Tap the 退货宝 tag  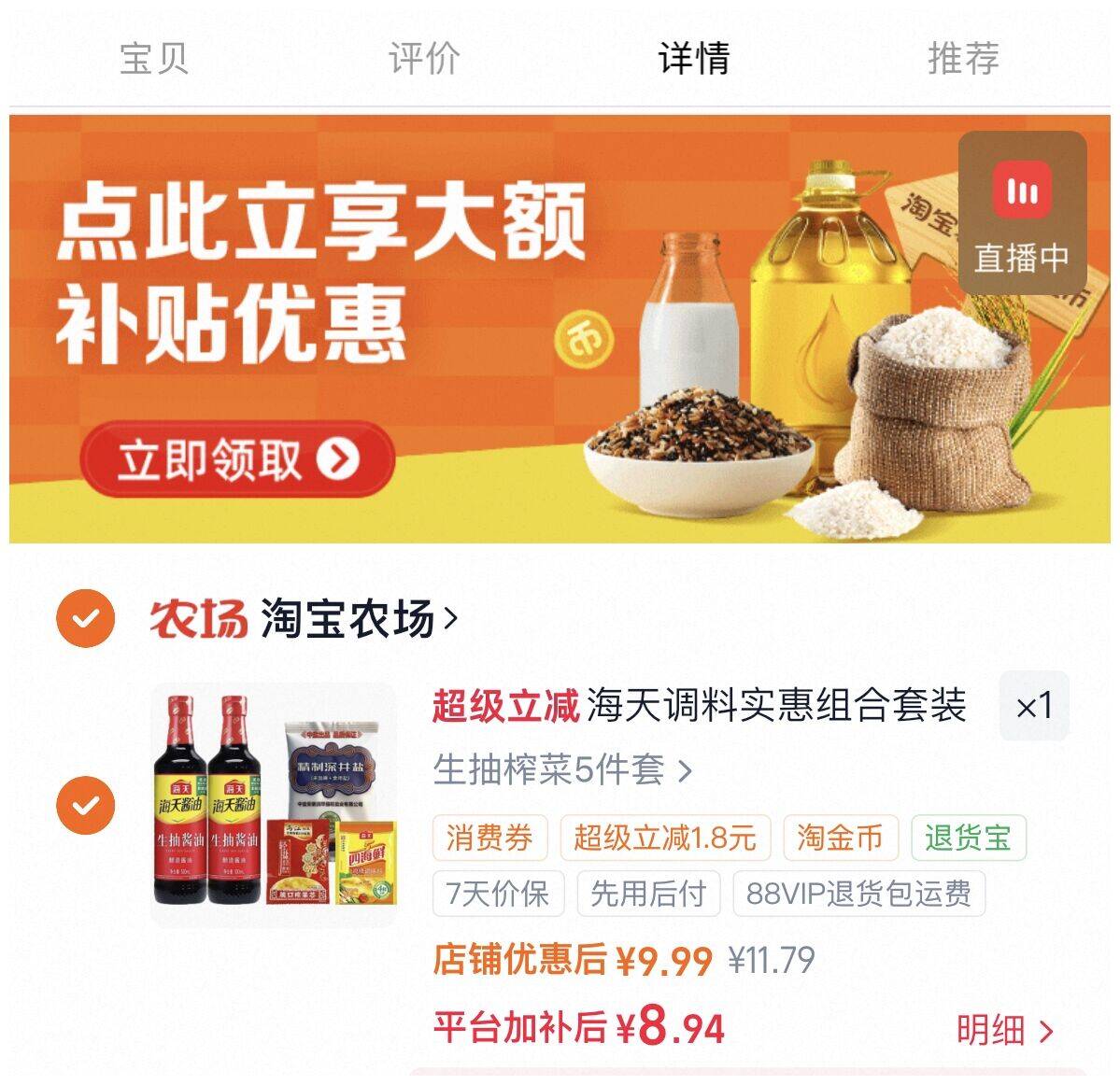coord(969,838)
